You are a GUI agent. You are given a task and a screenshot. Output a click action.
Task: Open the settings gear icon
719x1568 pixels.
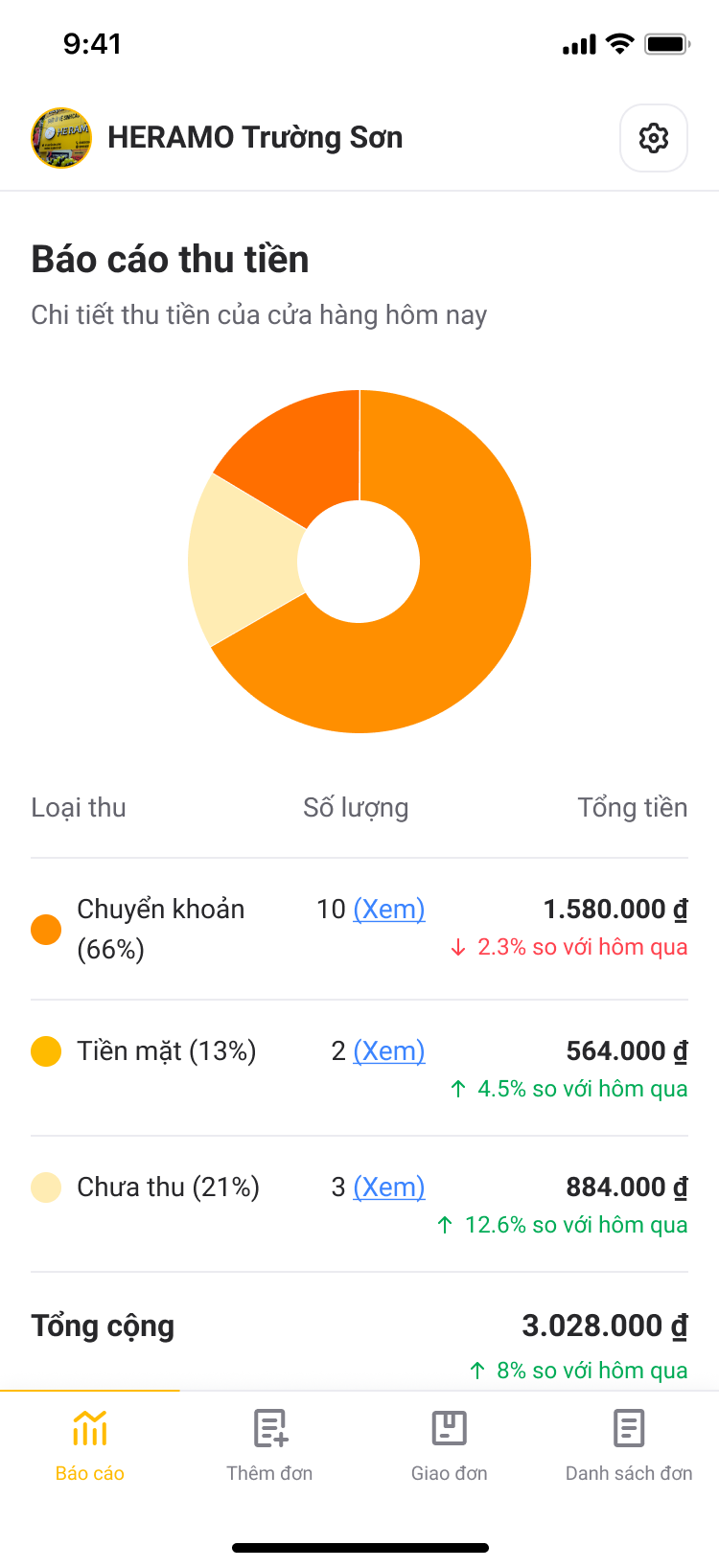point(654,138)
